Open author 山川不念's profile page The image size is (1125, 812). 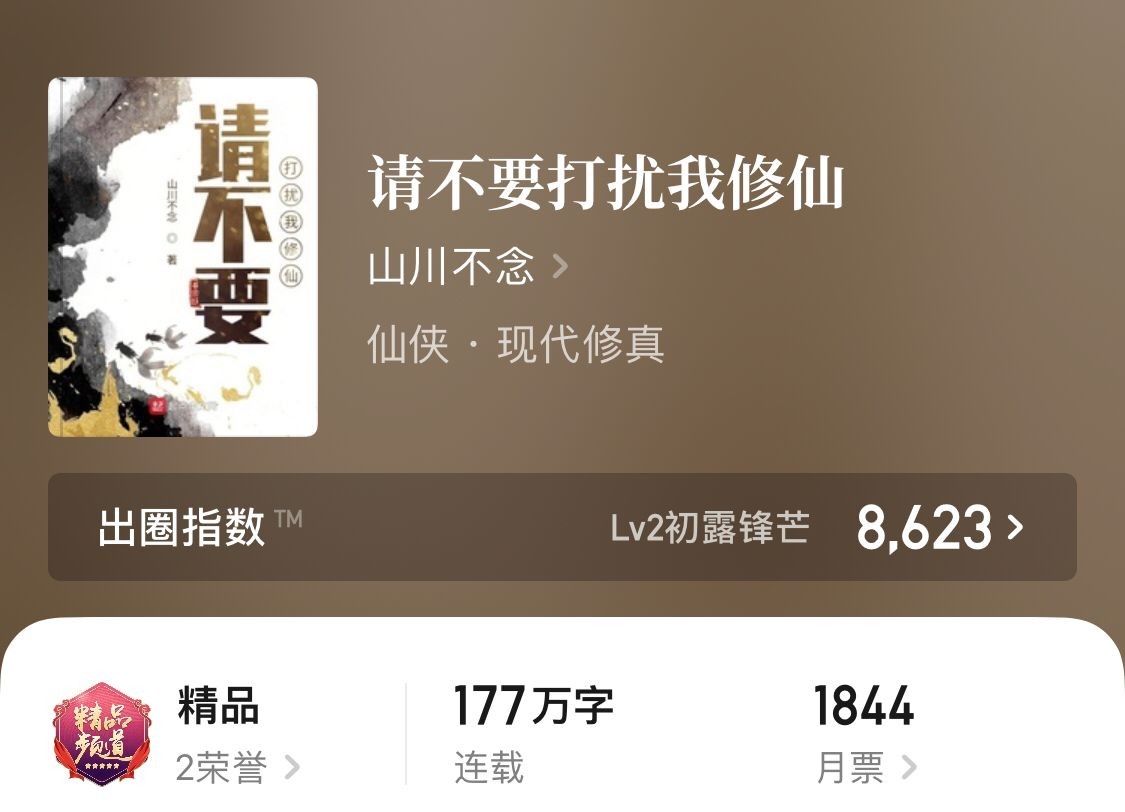point(467,268)
